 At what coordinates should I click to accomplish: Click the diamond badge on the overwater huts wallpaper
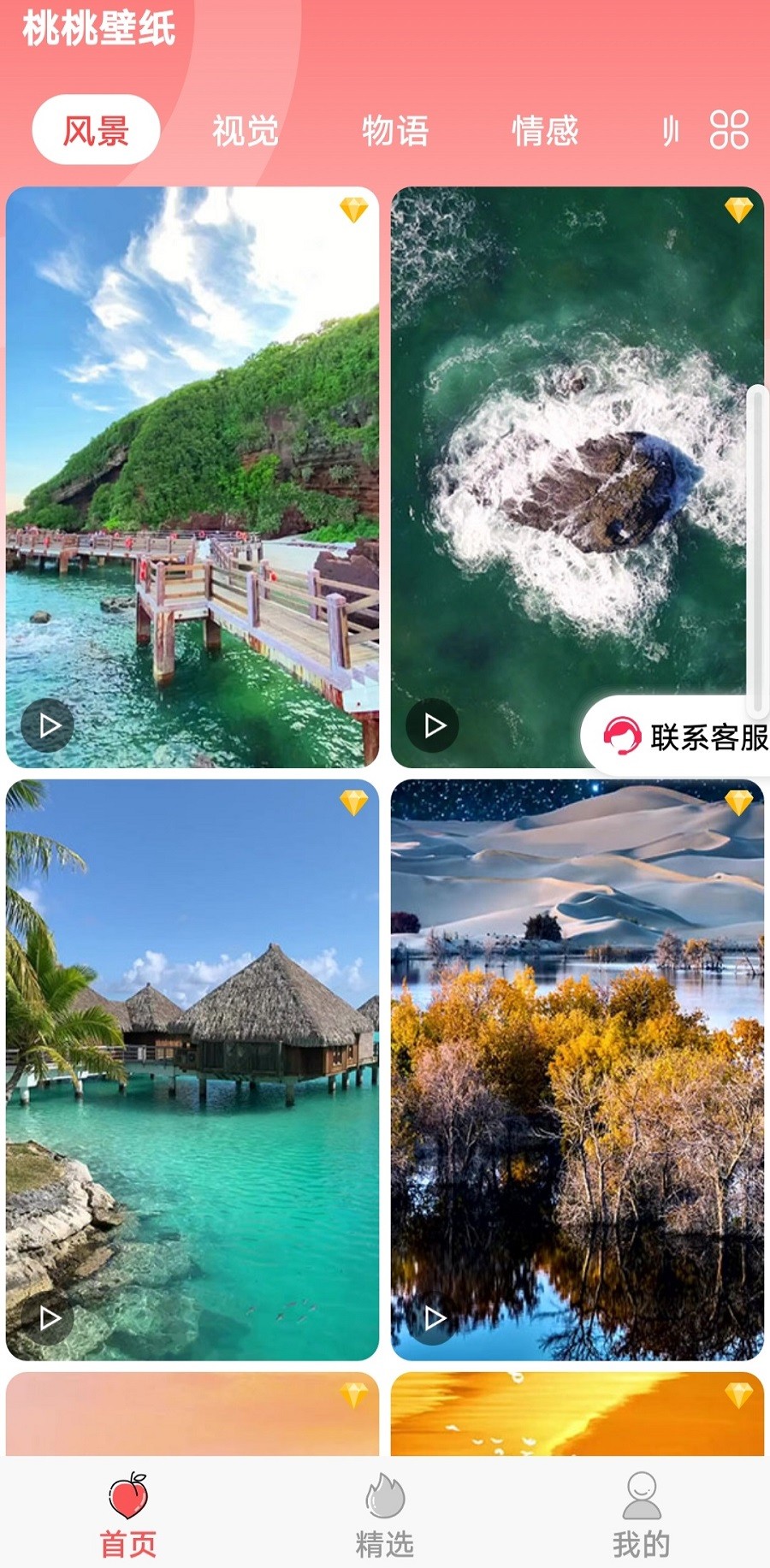pyautogui.click(x=353, y=802)
